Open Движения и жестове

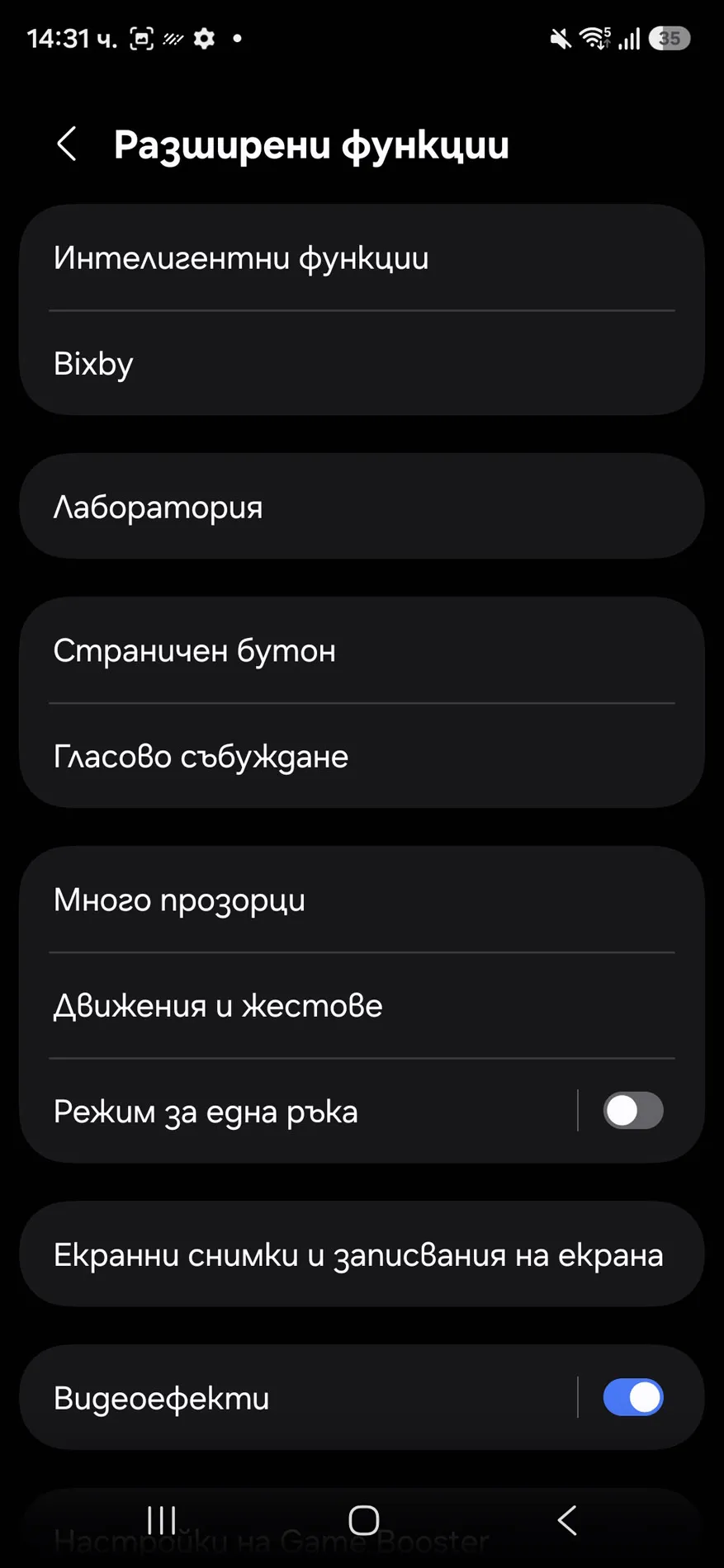pyautogui.click(x=218, y=1006)
